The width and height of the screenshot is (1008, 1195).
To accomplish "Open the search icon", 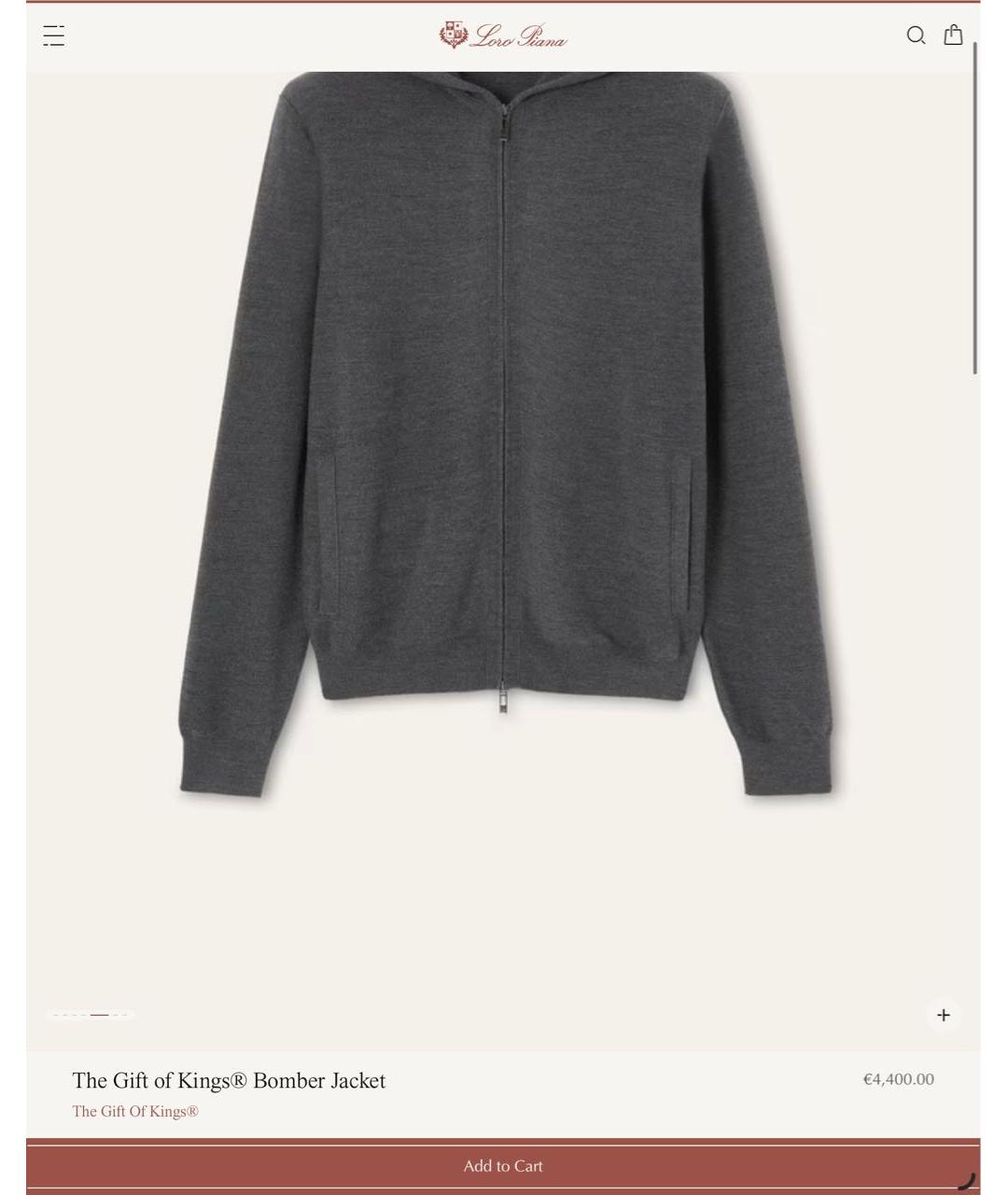I will [916, 35].
